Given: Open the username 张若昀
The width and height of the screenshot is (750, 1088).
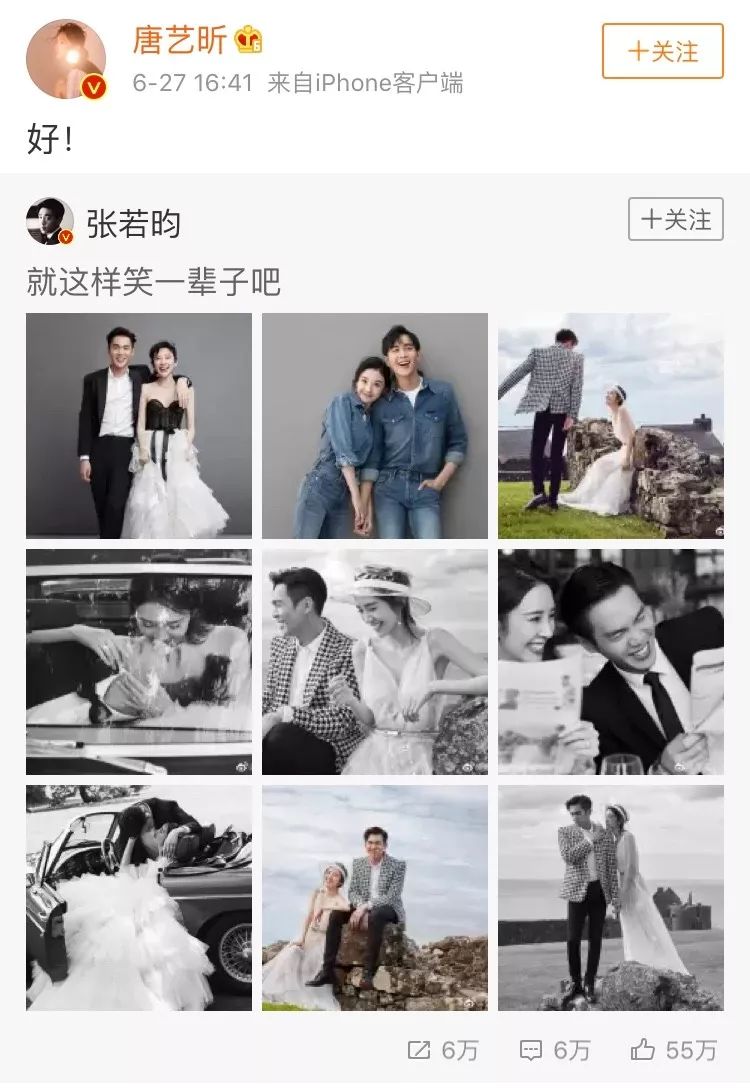Looking at the screenshot, I should point(134,224).
